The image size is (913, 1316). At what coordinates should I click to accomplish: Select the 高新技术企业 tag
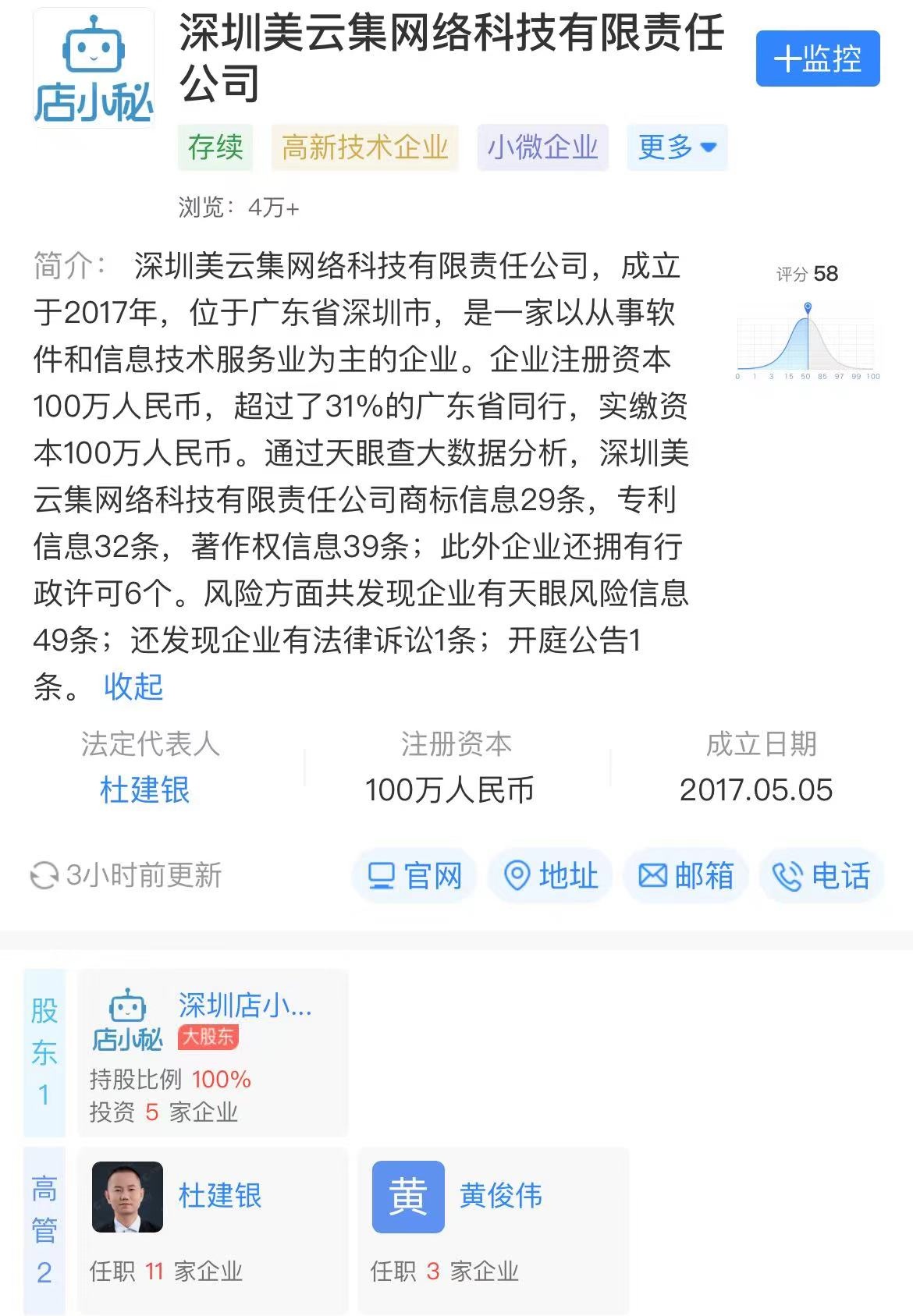(x=364, y=147)
